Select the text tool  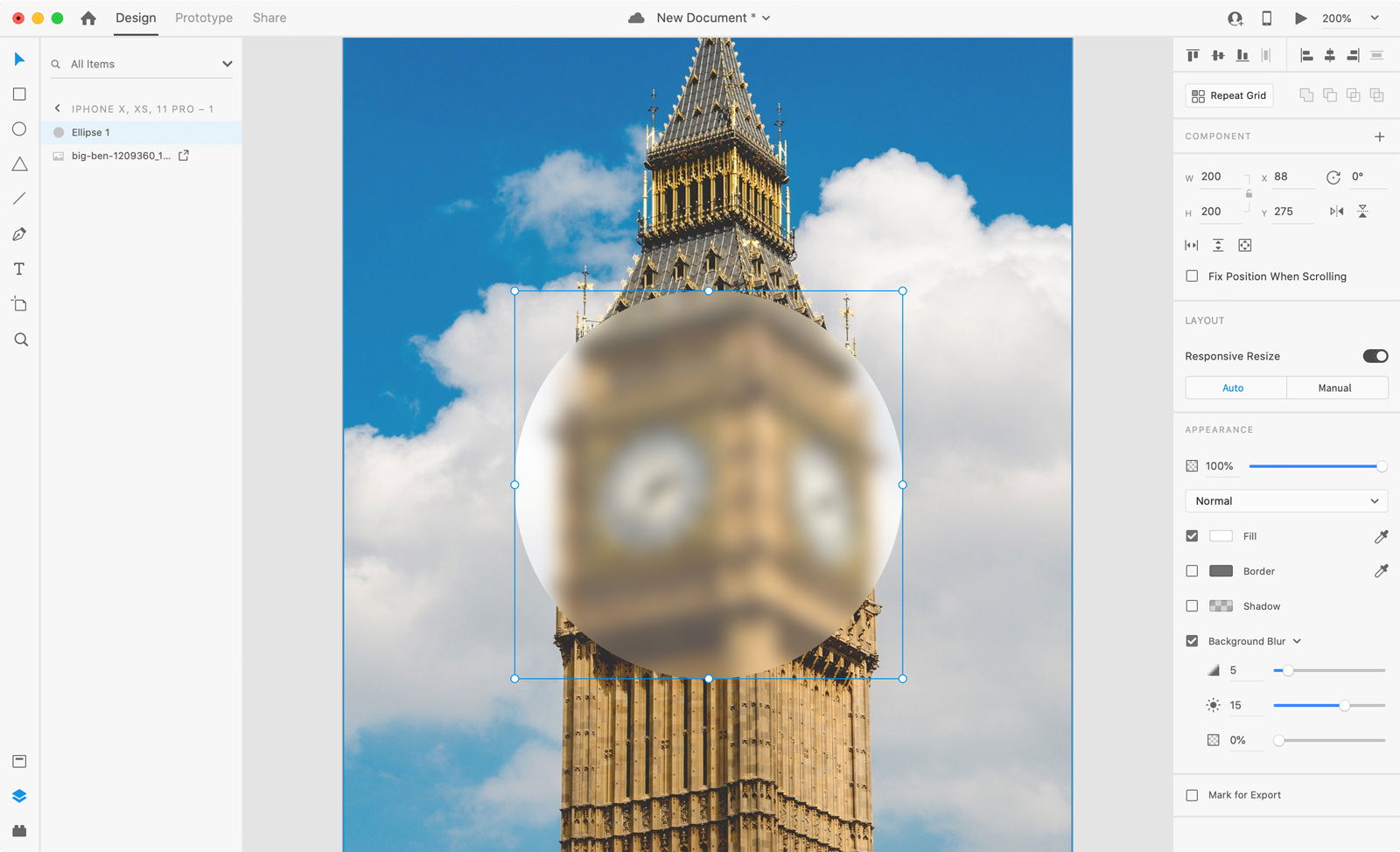(x=19, y=269)
